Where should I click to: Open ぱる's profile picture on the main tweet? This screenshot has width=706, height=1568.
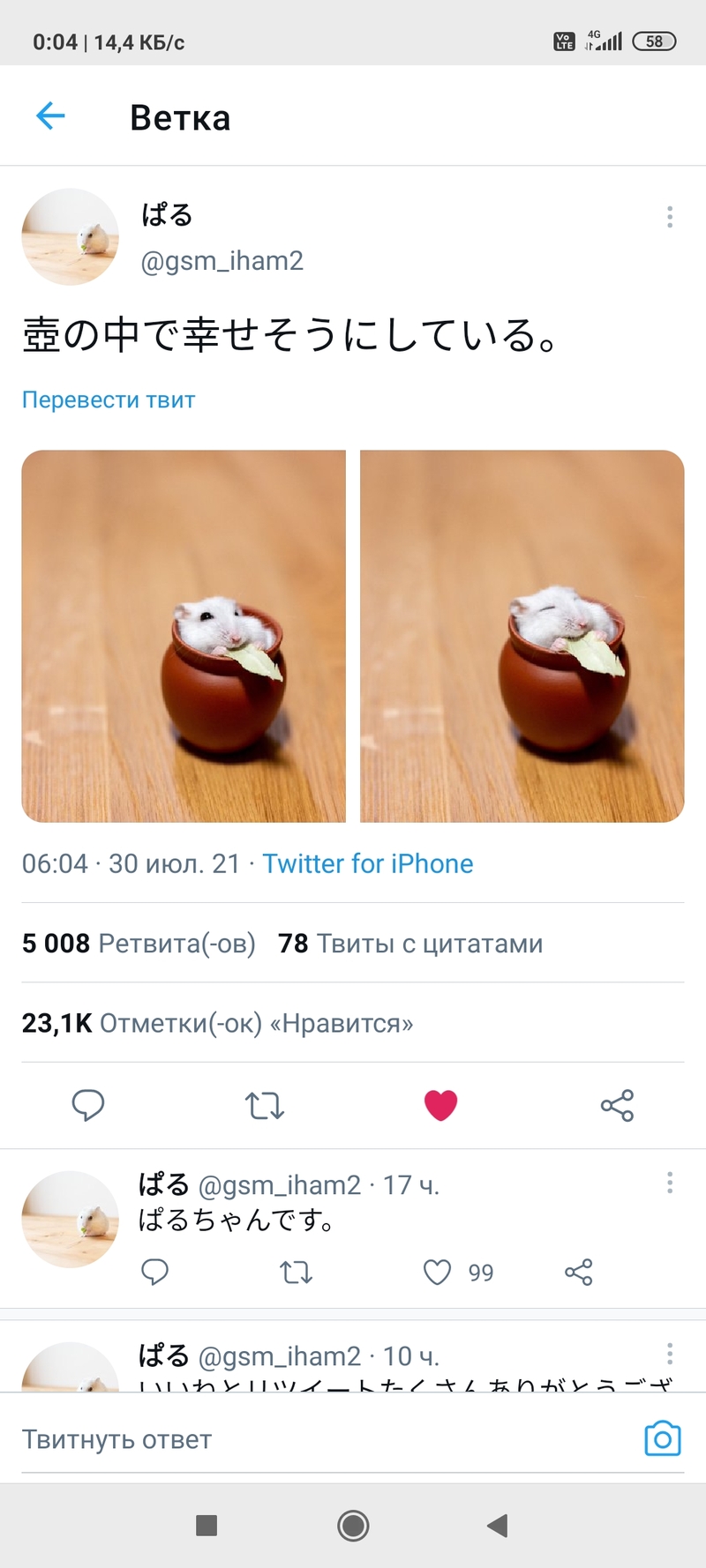tap(70, 236)
